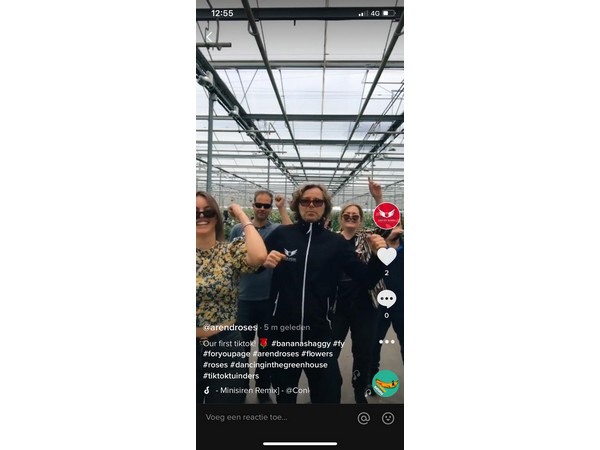Open the arendroses profile avatar

[386, 215]
